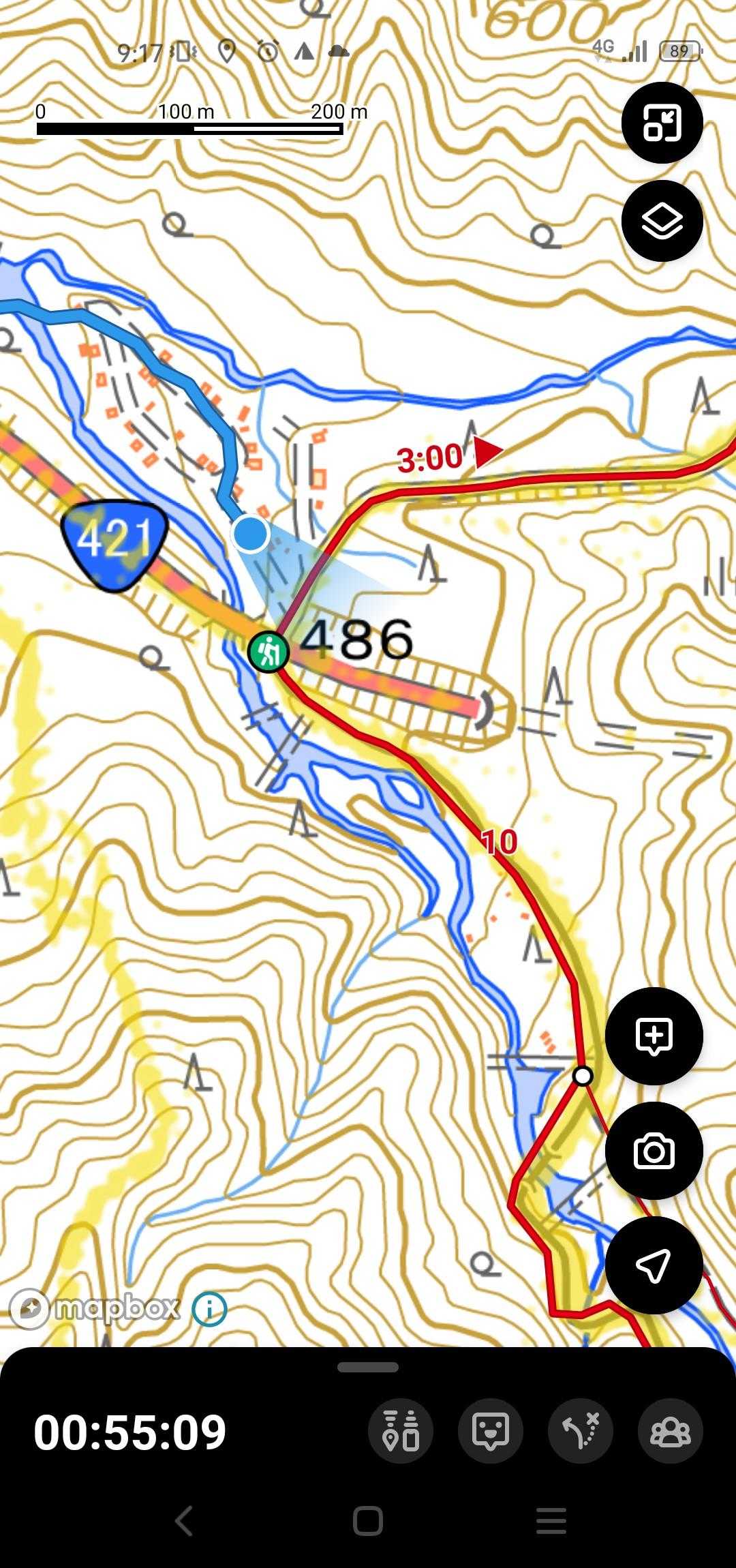This screenshot has width=736, height=1568.
Task: Open the off-route warning icon
Action: (581, 1431)
